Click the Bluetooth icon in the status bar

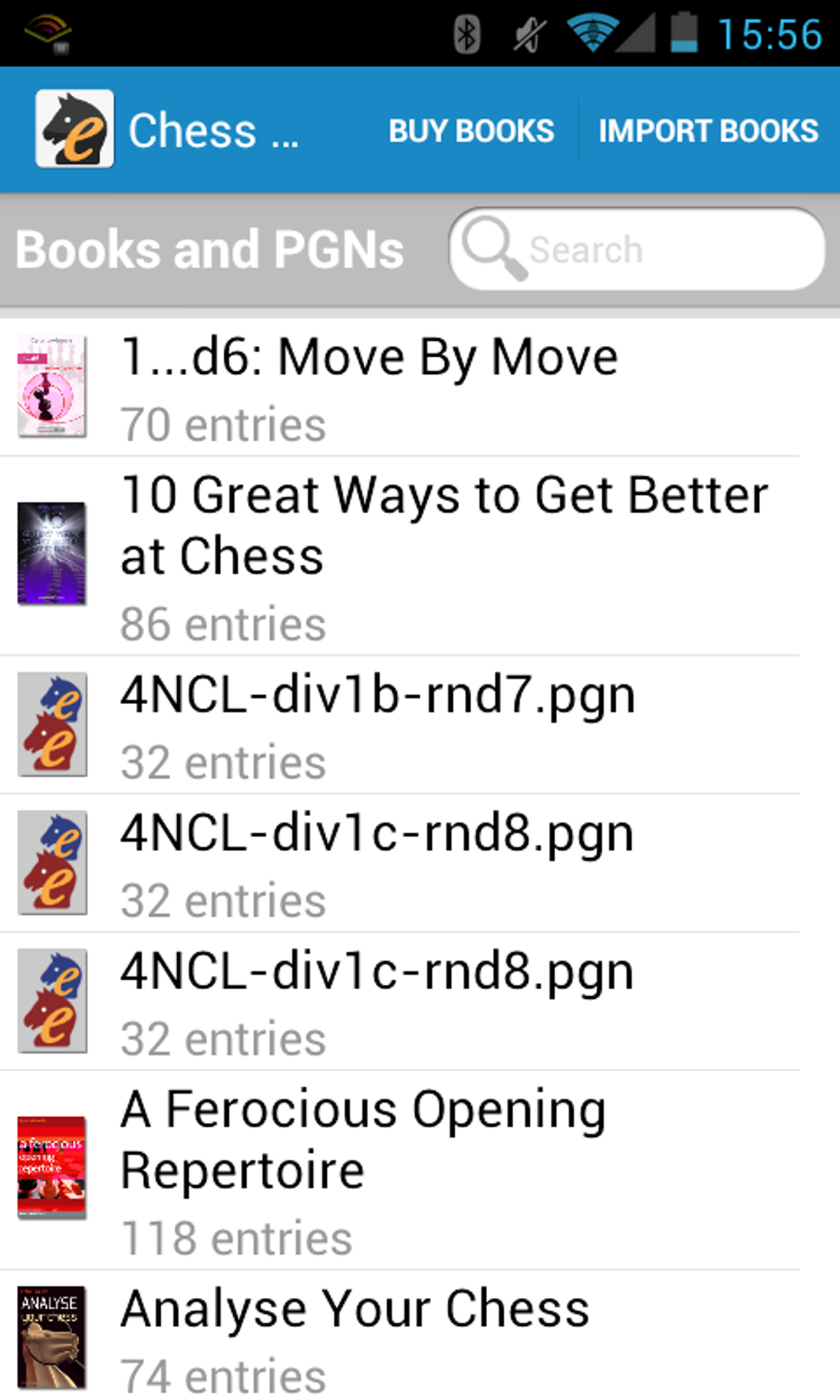(467, 35)
